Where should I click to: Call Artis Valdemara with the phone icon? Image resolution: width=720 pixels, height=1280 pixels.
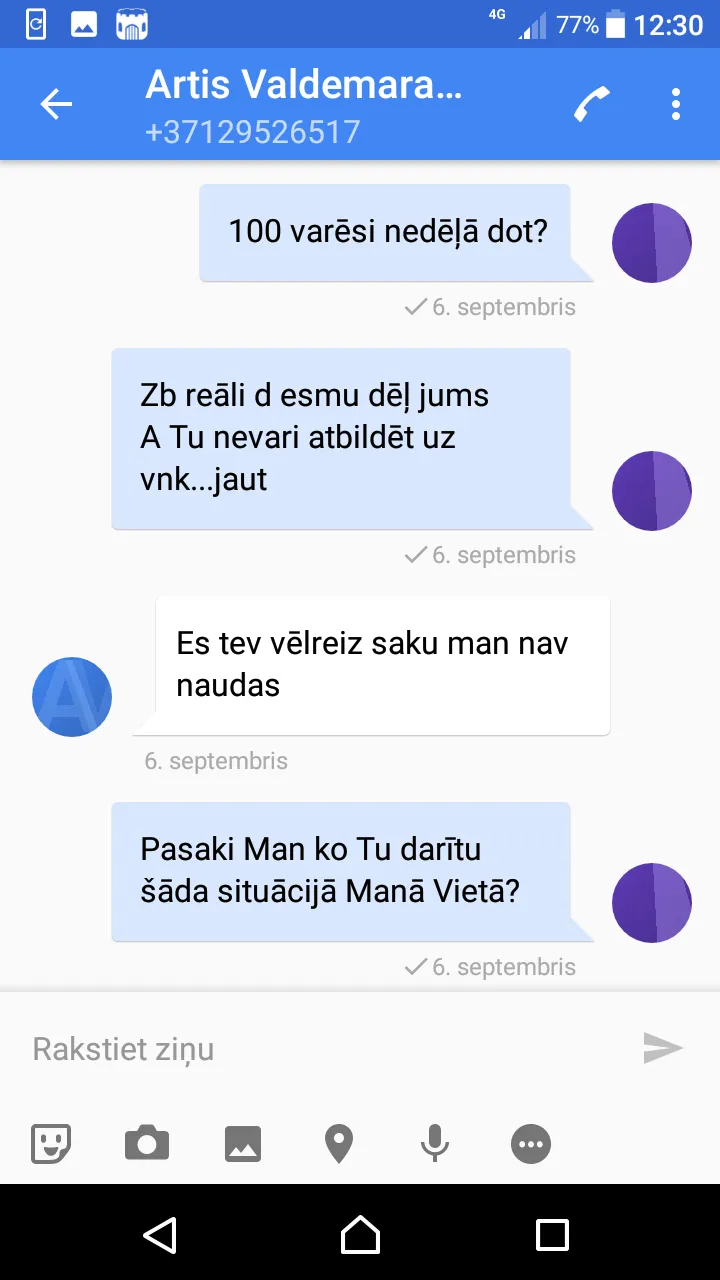click(592, 104)
